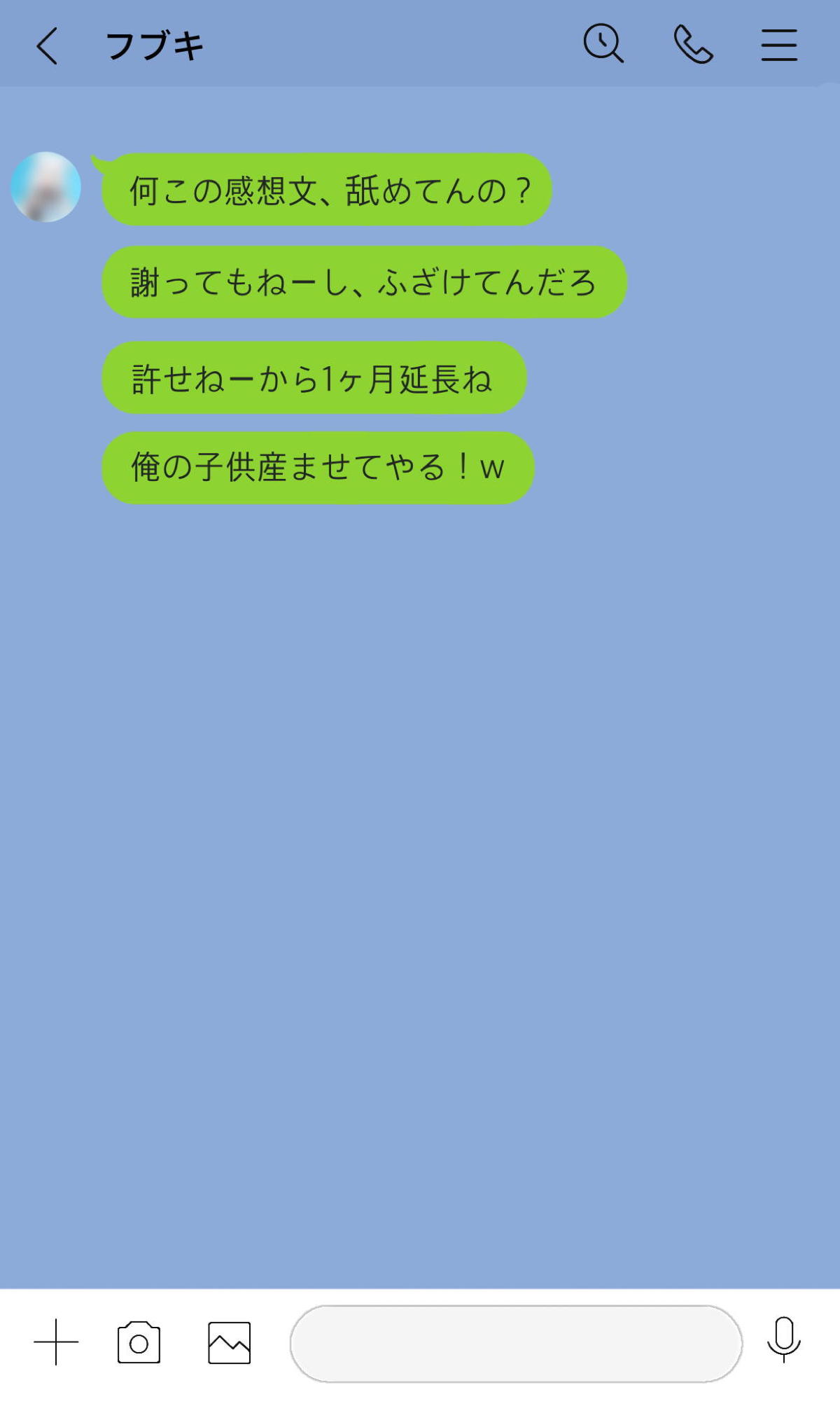View フブキ's profile picture
This screenshot has height=1413, width=840.
pos(46,187)
